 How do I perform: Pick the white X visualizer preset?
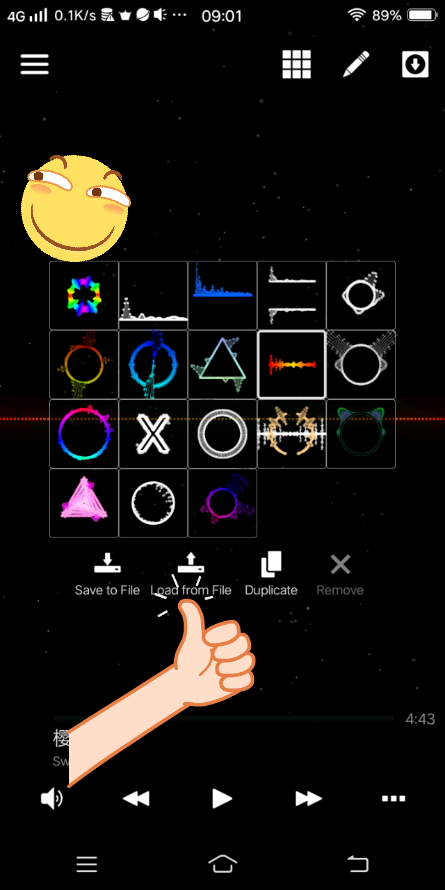(153, 434)
